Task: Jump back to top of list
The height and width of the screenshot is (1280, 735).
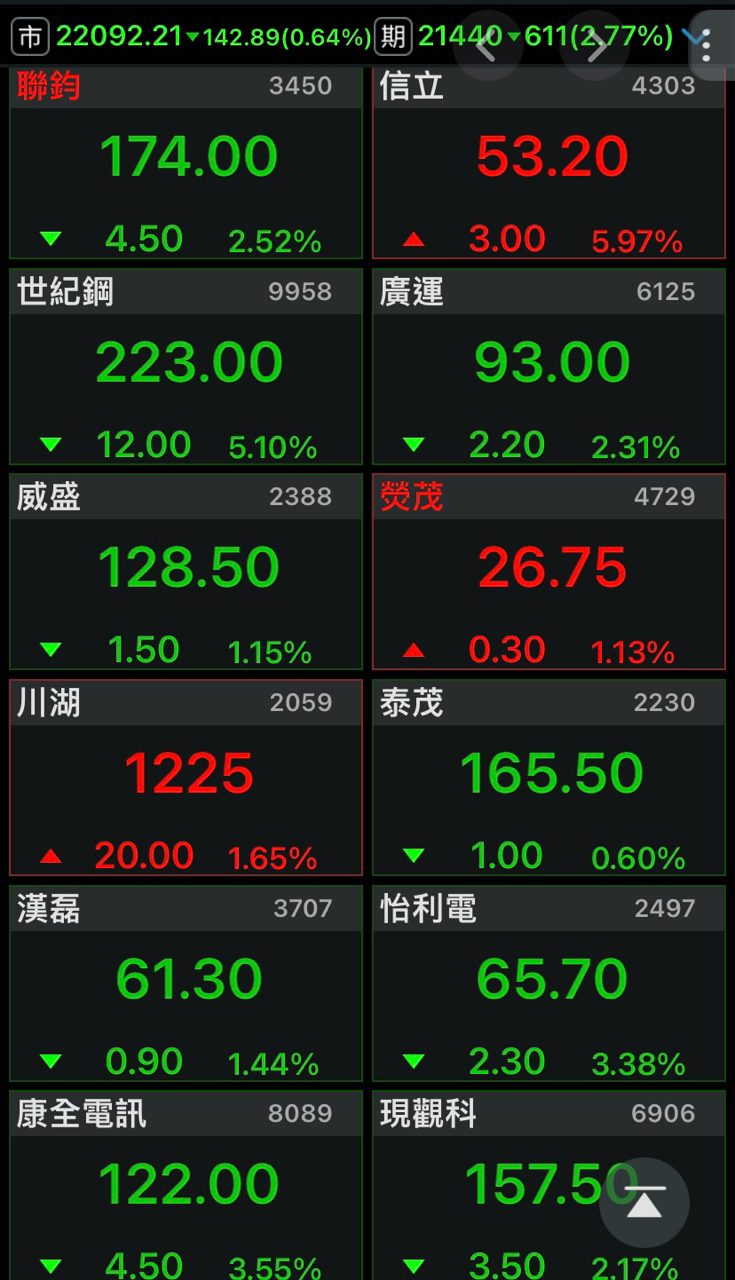Action: (x=644, y=1203)
